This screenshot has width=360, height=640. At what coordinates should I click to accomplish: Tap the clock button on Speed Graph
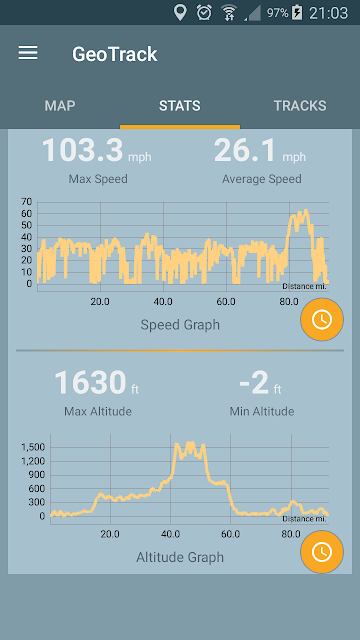coord(322,320)
